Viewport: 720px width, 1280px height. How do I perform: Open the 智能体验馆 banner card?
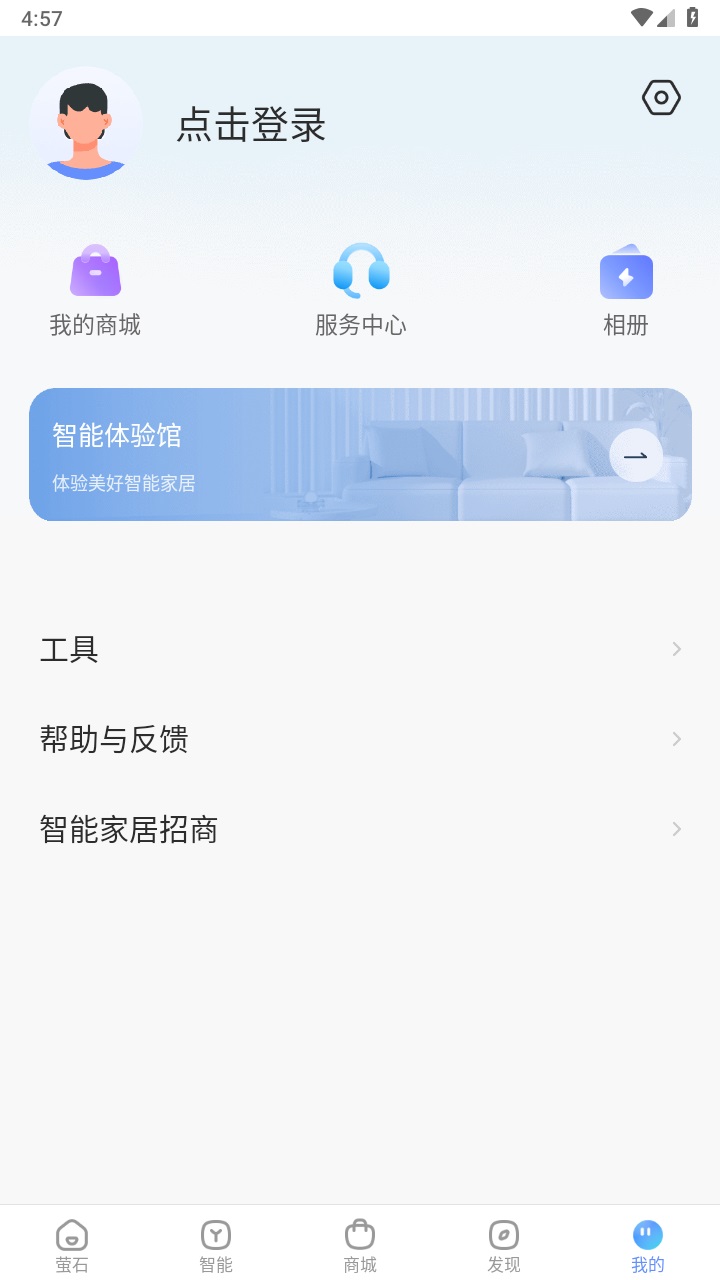[360, 455]
